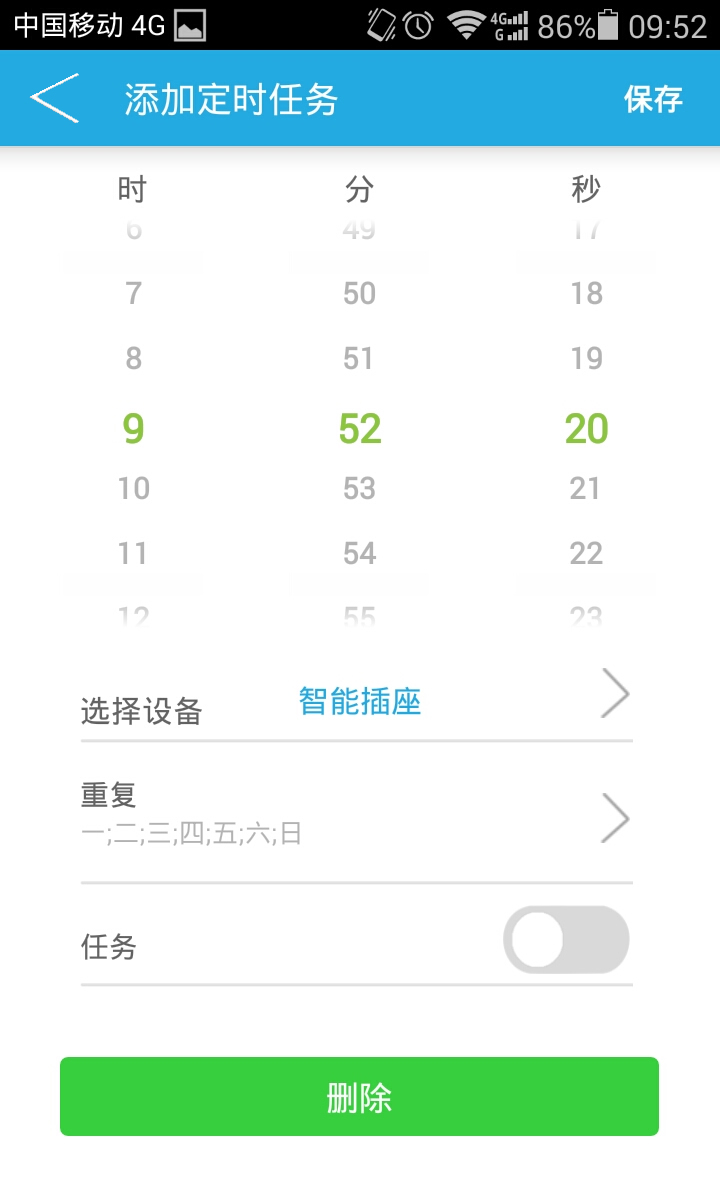
Task: Select minute 51 in the 分 picker
Action: 359,358
